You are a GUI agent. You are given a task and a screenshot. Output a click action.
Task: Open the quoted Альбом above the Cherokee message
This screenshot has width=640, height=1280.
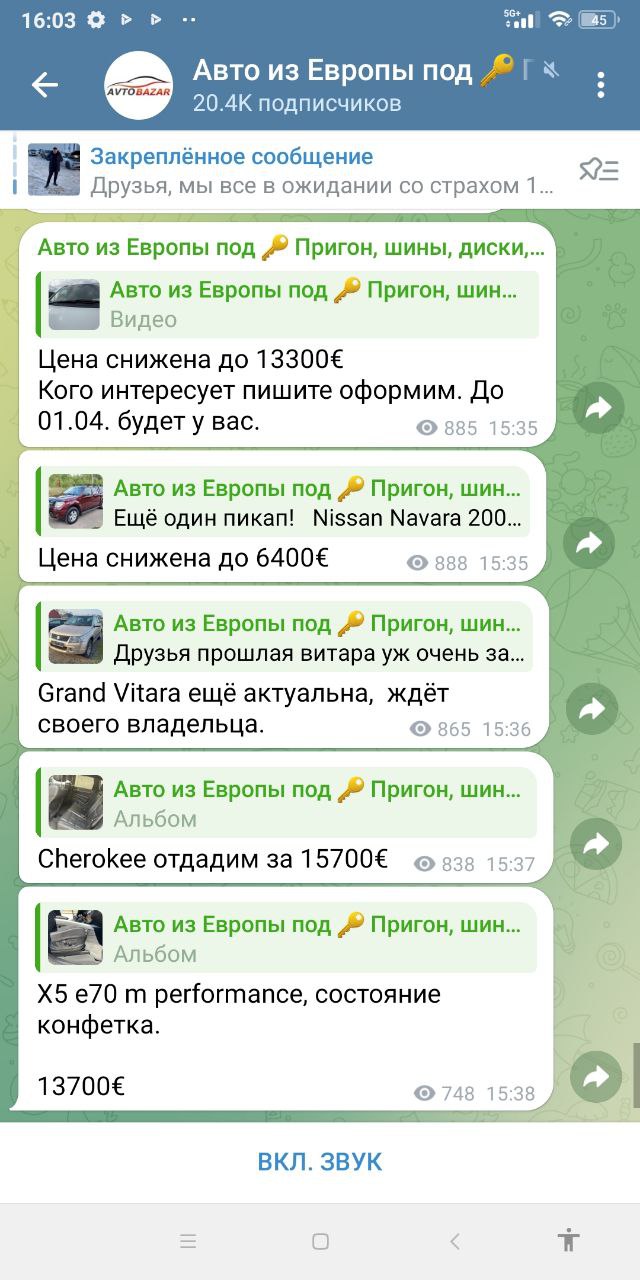[x=286, y=803]
